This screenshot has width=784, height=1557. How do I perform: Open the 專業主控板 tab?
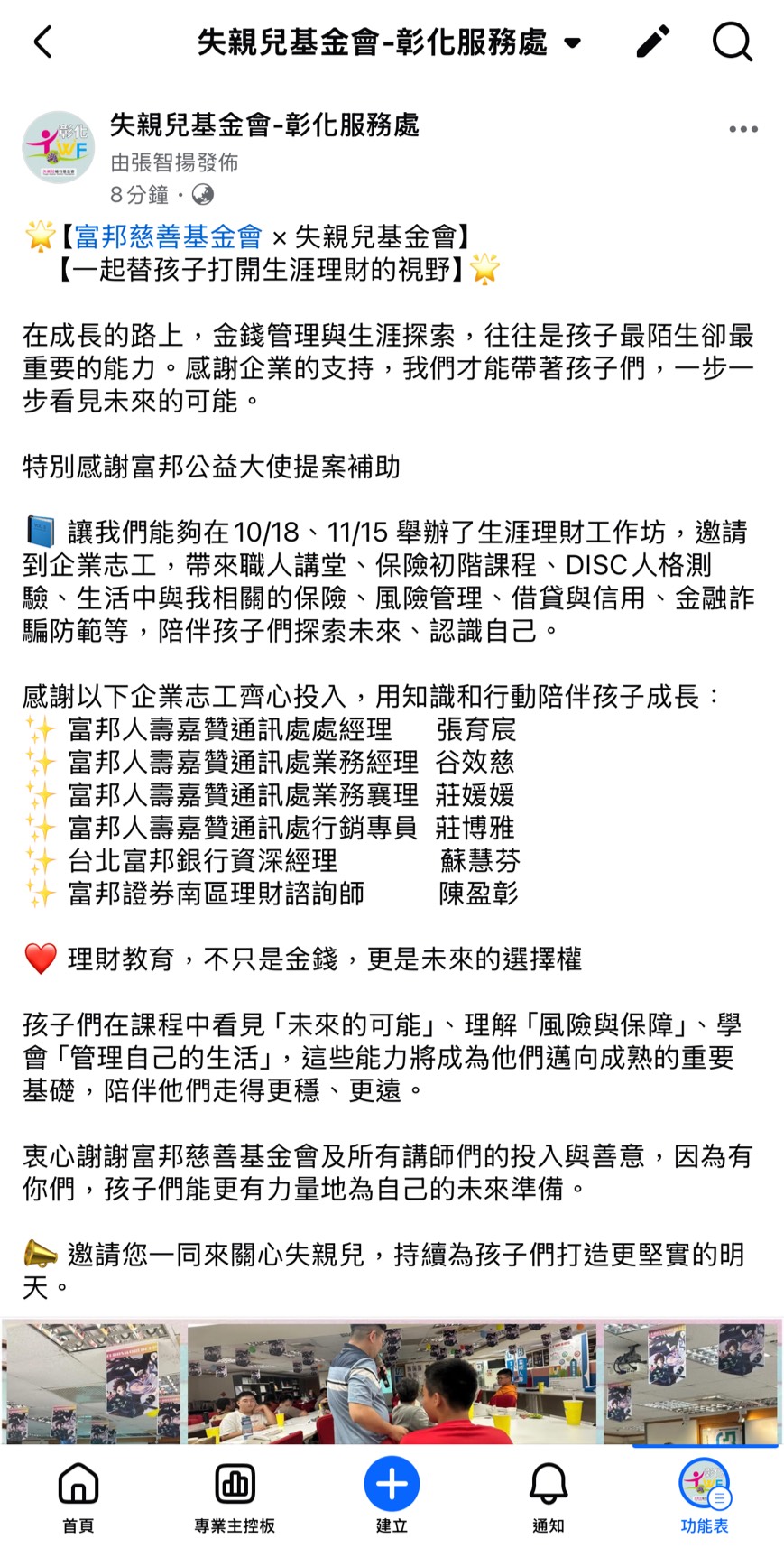click(x=235, y=1497)
